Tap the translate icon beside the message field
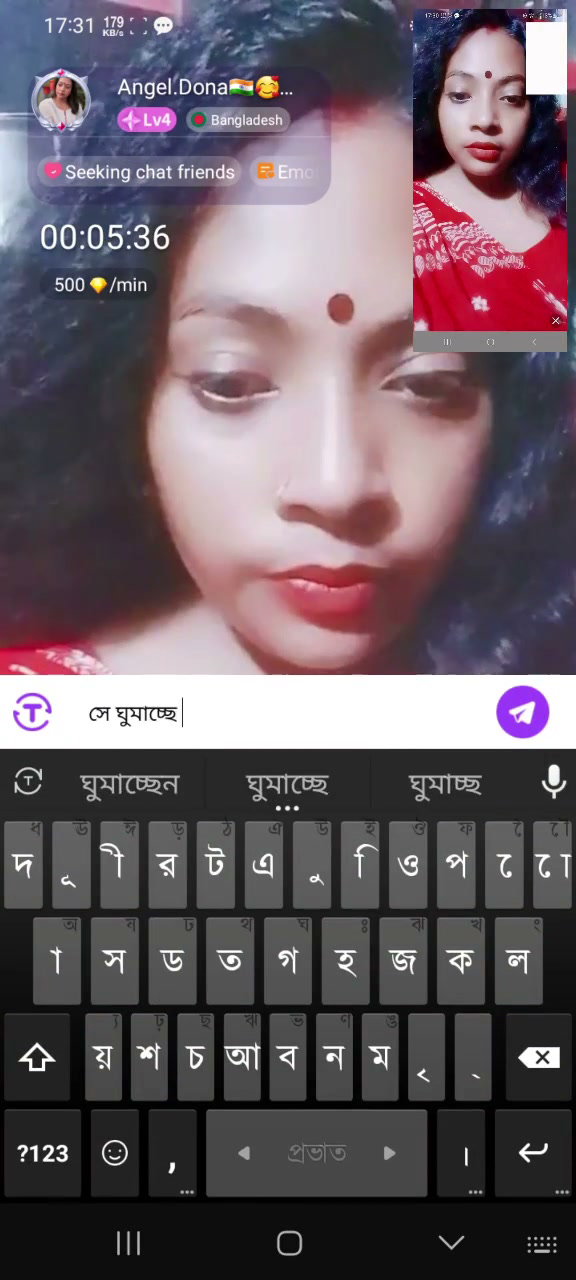This screenshot has height=1280, width=576. (32, 712)
